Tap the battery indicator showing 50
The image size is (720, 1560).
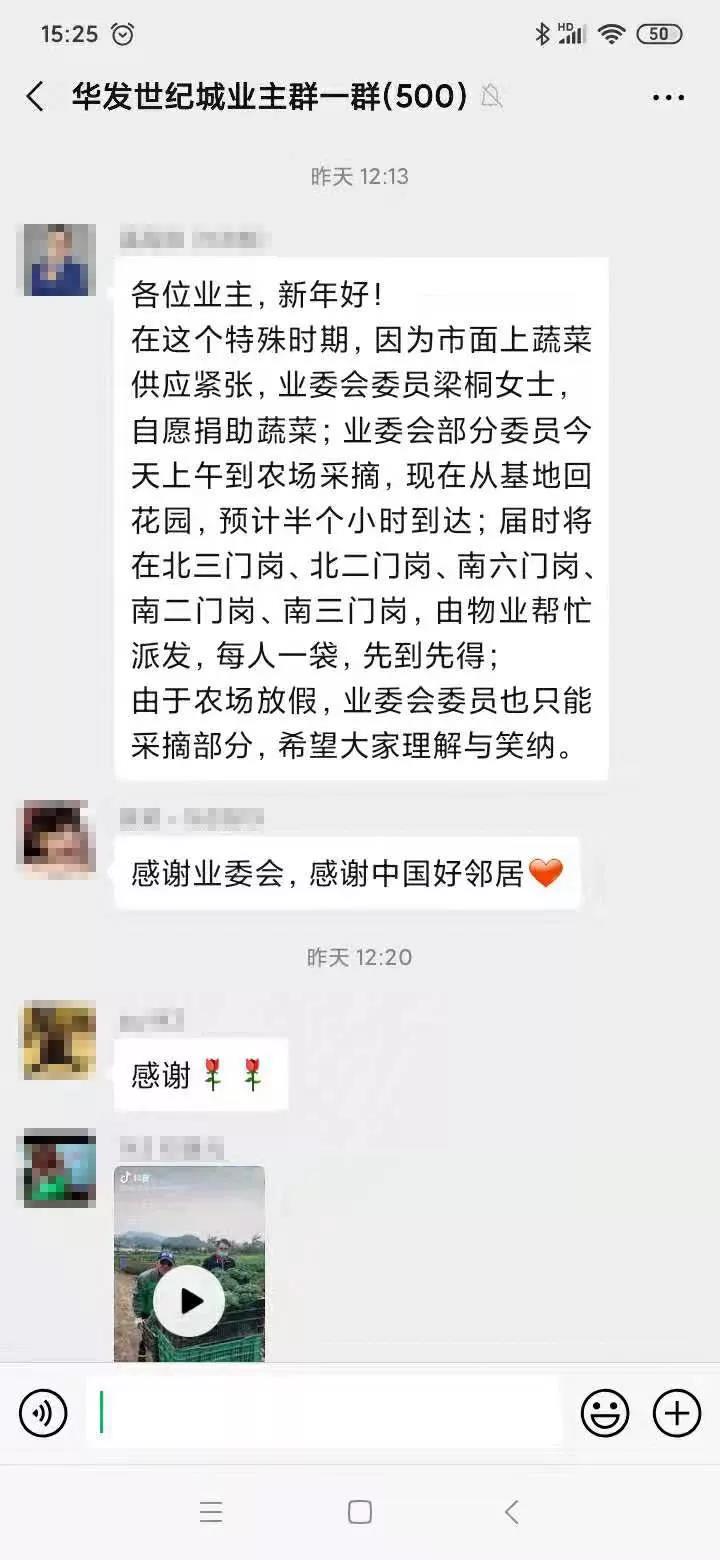pyautogui.click(x=660, y=33)
